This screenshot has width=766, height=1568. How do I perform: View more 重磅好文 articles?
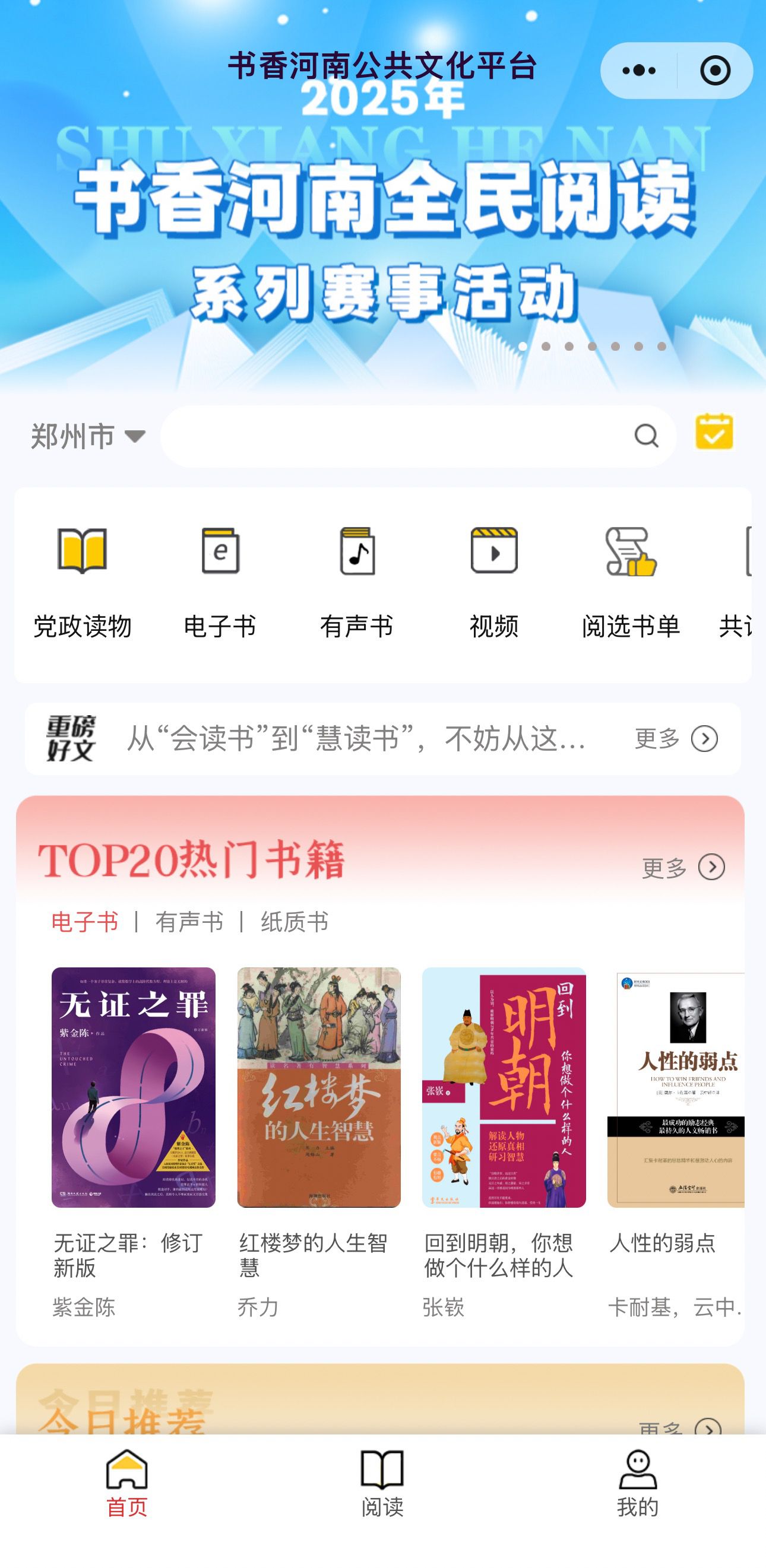[676, 738]
